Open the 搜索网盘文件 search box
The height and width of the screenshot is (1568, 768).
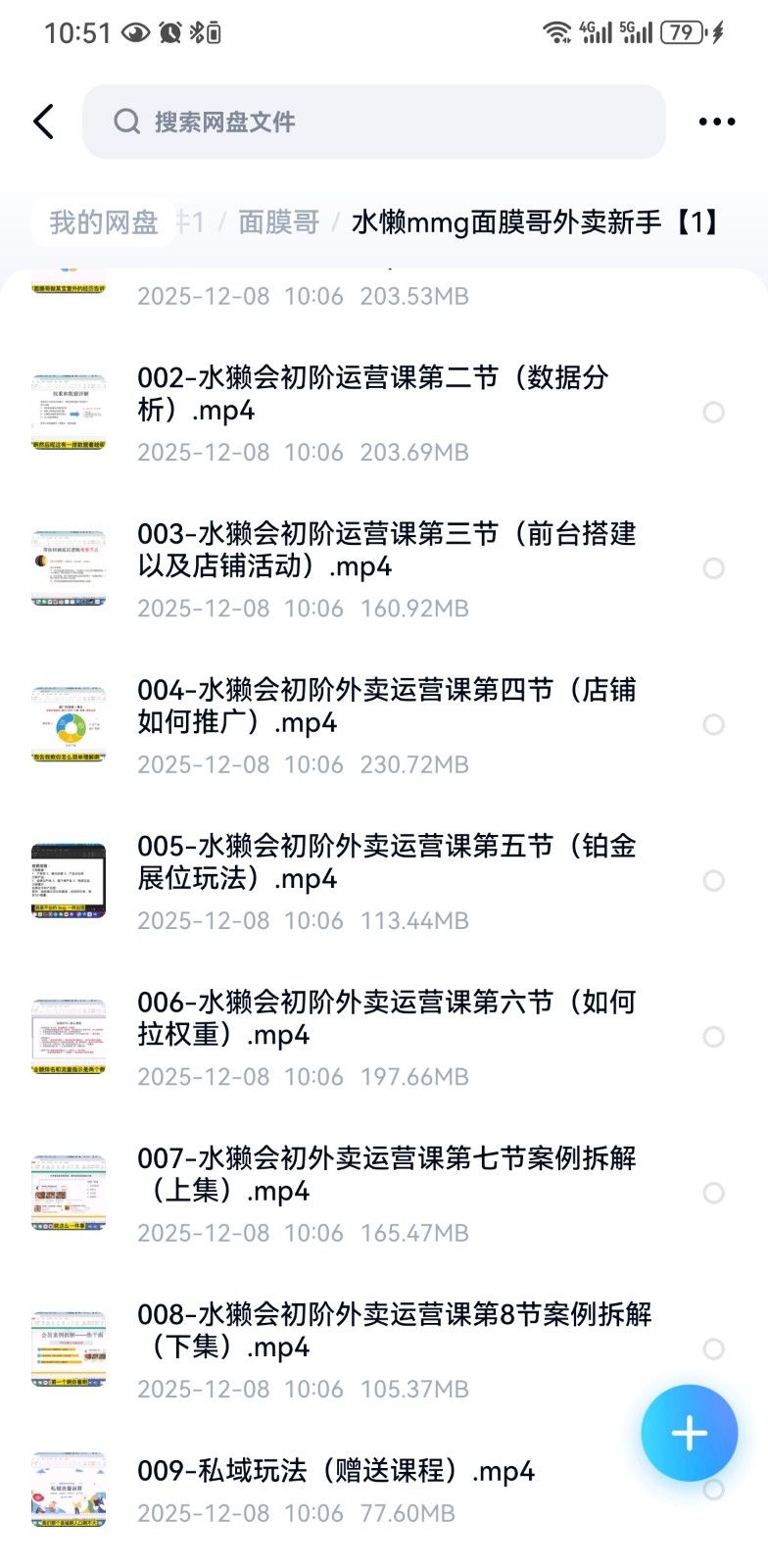pyautogui.click(x=372, y=122)
